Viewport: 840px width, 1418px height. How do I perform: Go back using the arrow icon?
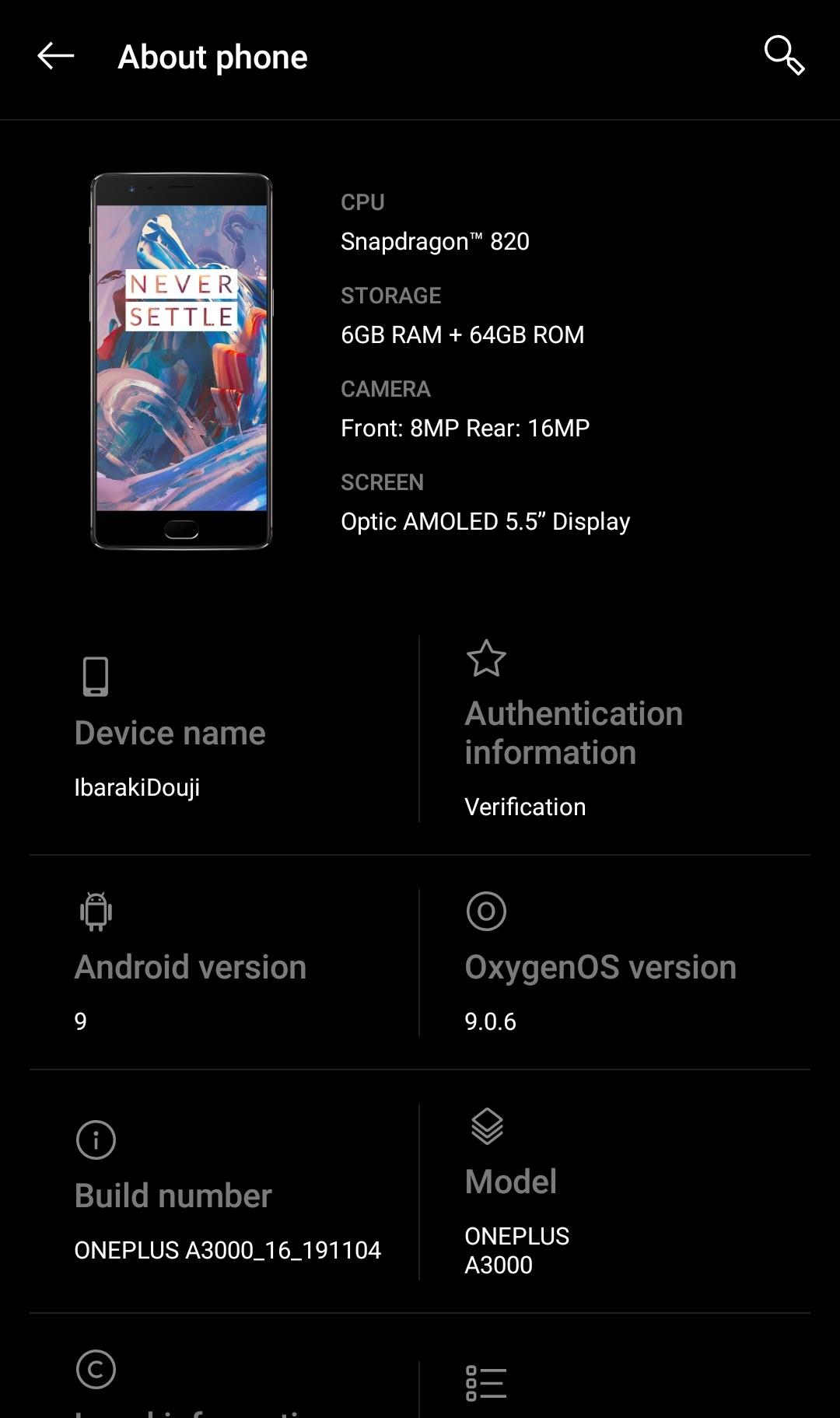(56, 56)
